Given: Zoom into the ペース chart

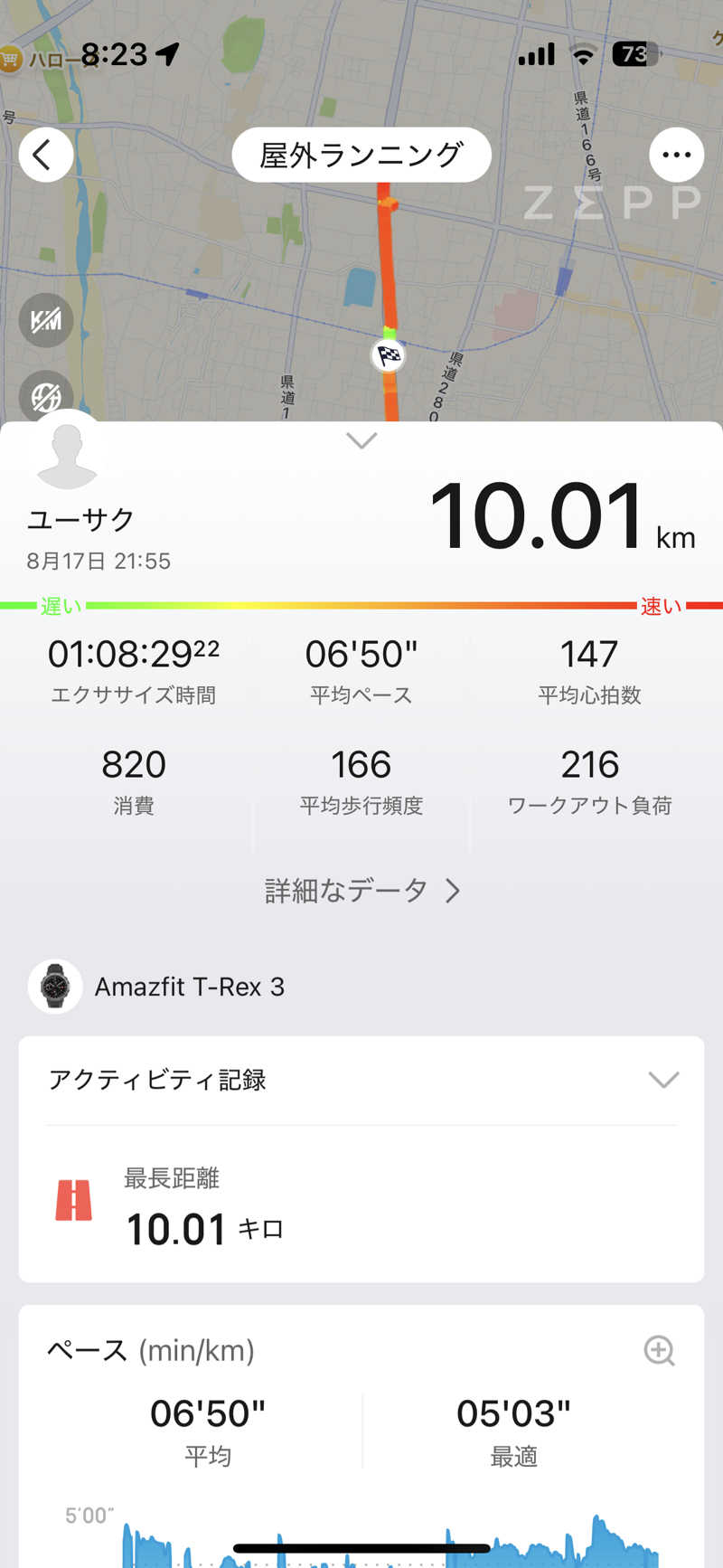Looking at the screenshot, I should click(x=659, y=1351).
